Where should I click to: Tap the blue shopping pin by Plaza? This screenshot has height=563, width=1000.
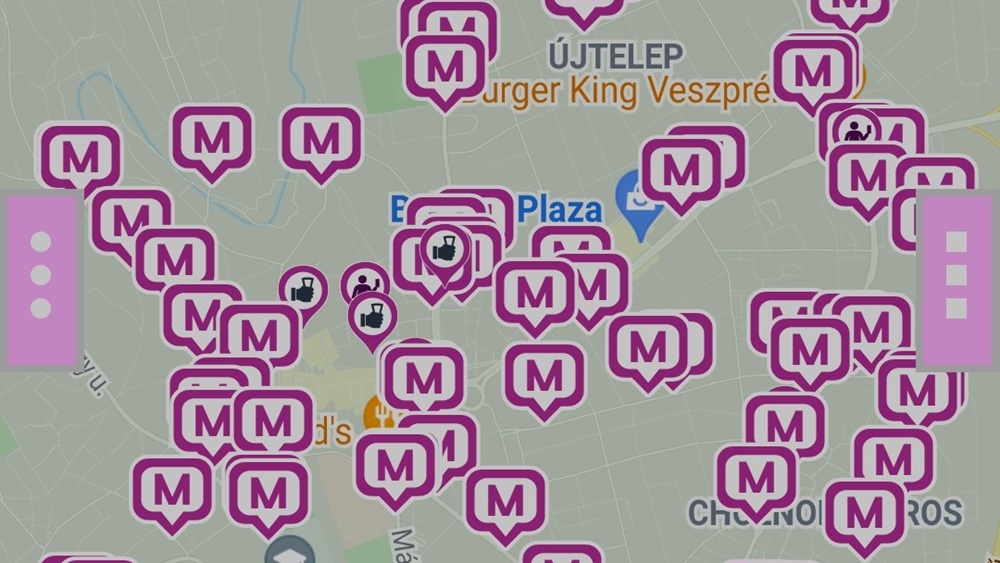pyautogui.click(x=636, y=200)
